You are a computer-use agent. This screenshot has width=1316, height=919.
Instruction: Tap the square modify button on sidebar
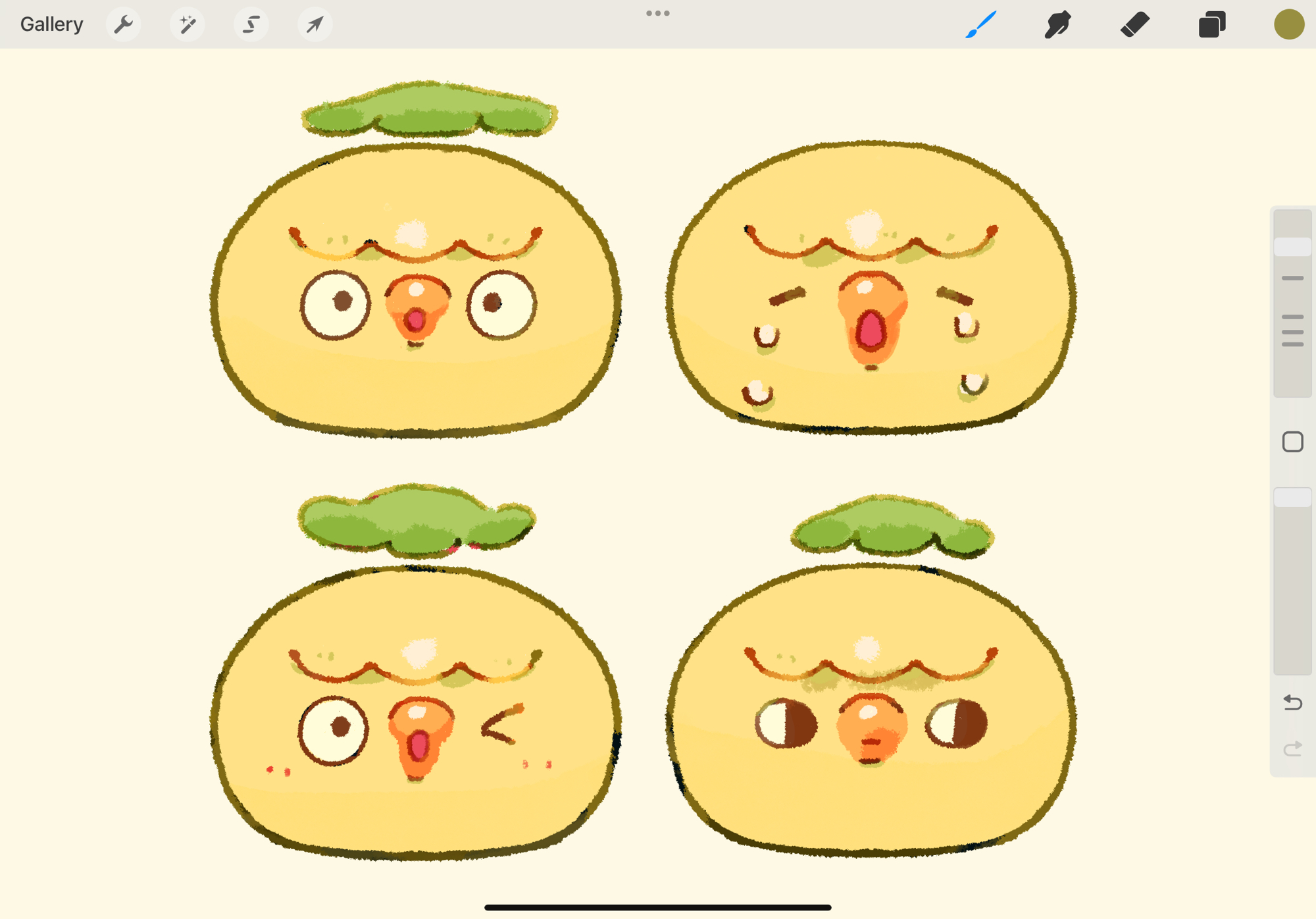coord(1292,442)
